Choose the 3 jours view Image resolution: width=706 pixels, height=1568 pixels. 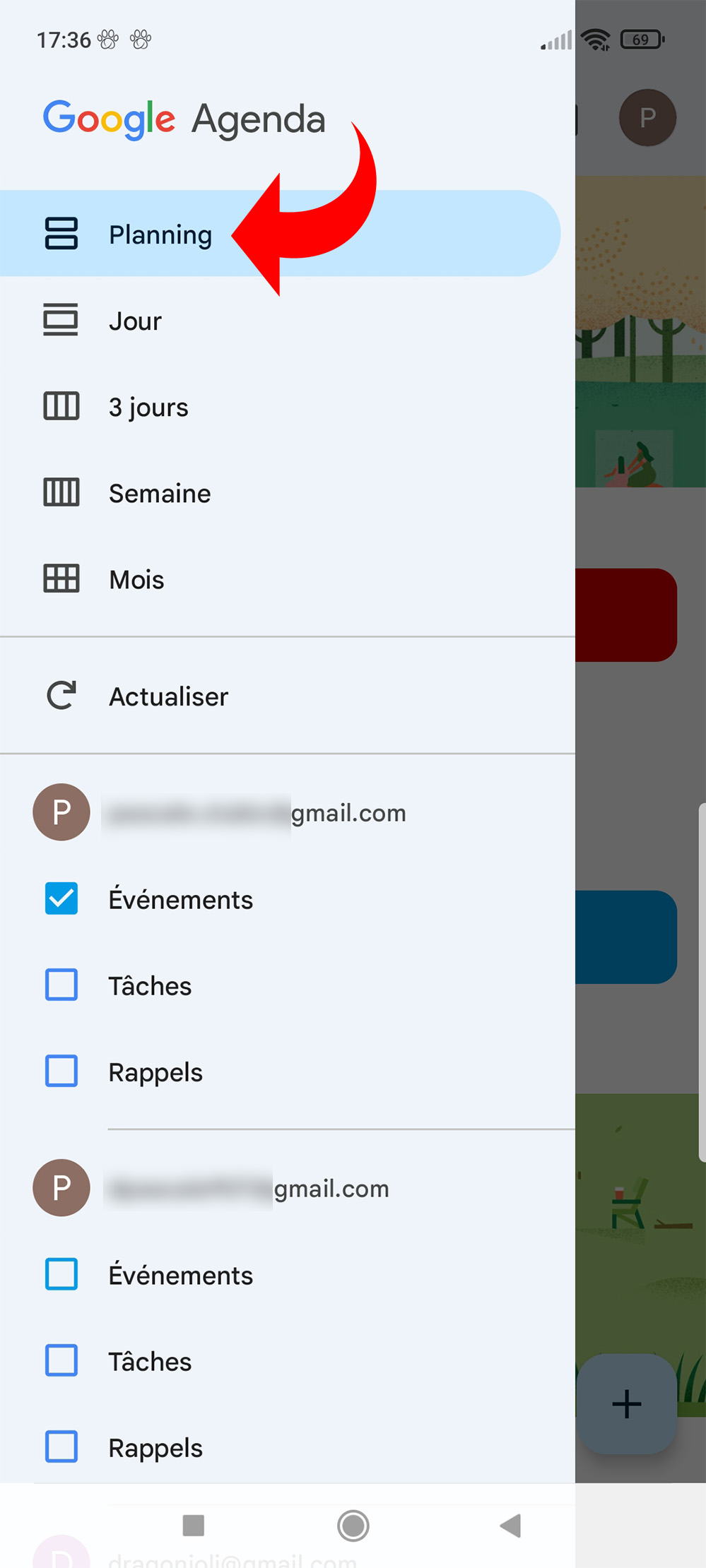click(x=148, y=408)
